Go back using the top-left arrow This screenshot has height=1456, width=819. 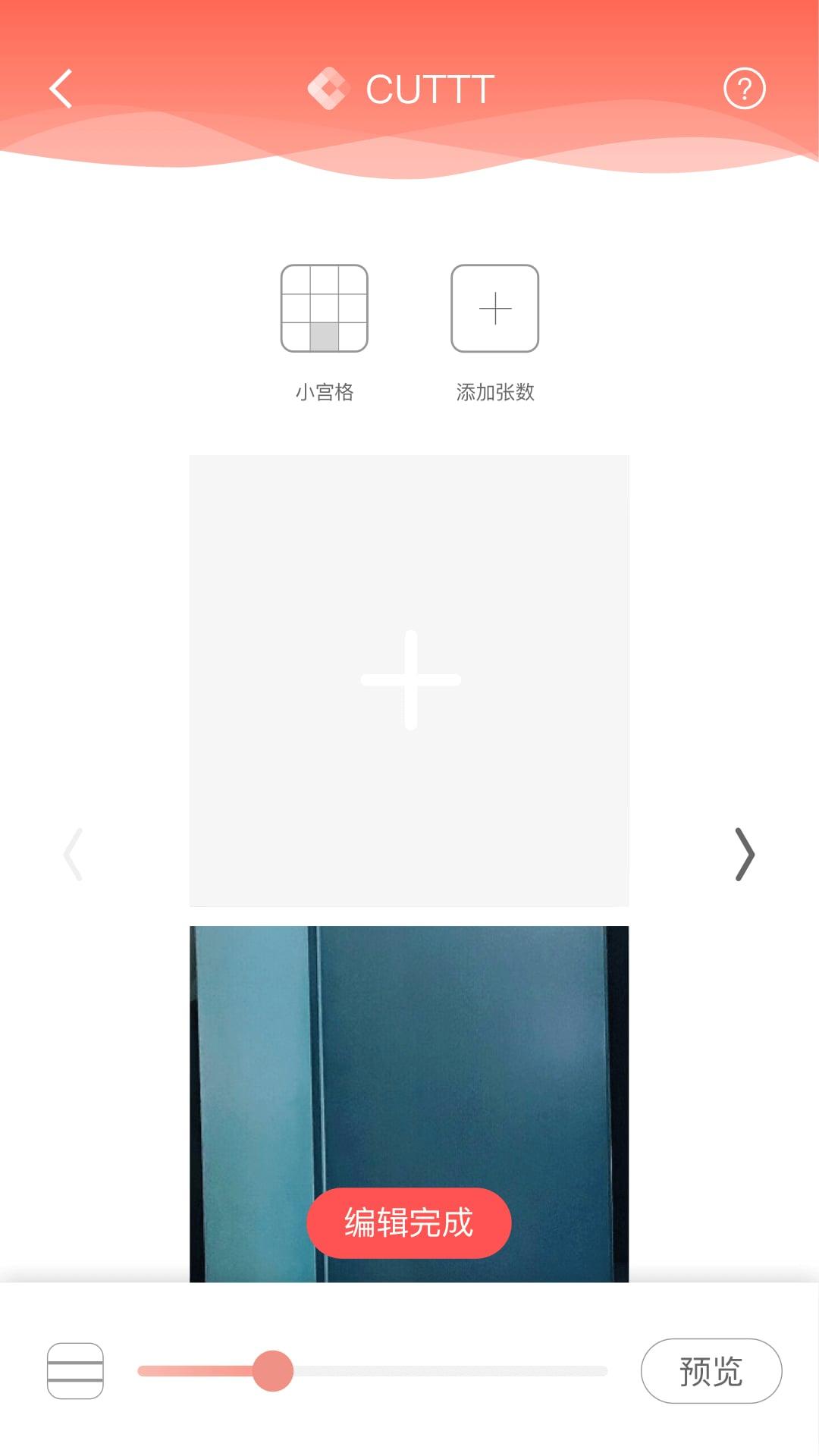pyautogui.click(x=61, y=89)
